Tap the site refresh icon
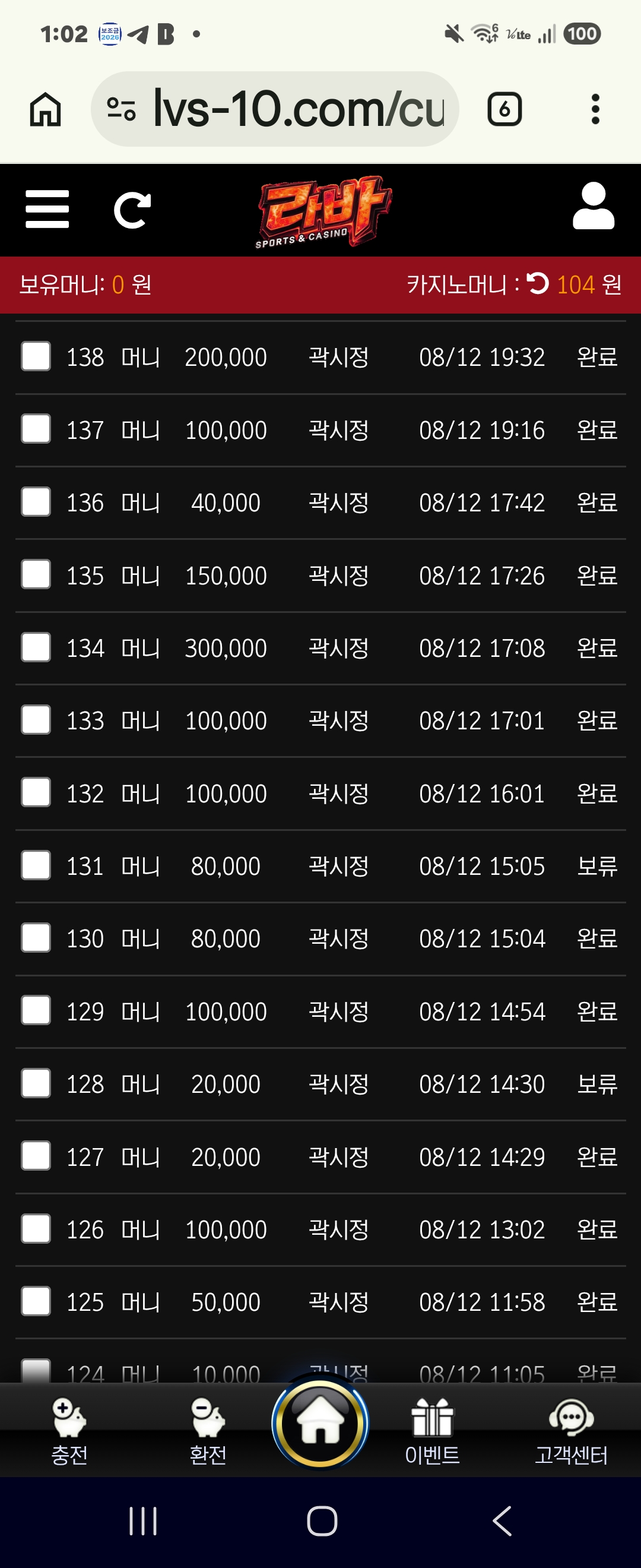The height and width of the screenshot is (1568, 641). (x=132, y=210)
